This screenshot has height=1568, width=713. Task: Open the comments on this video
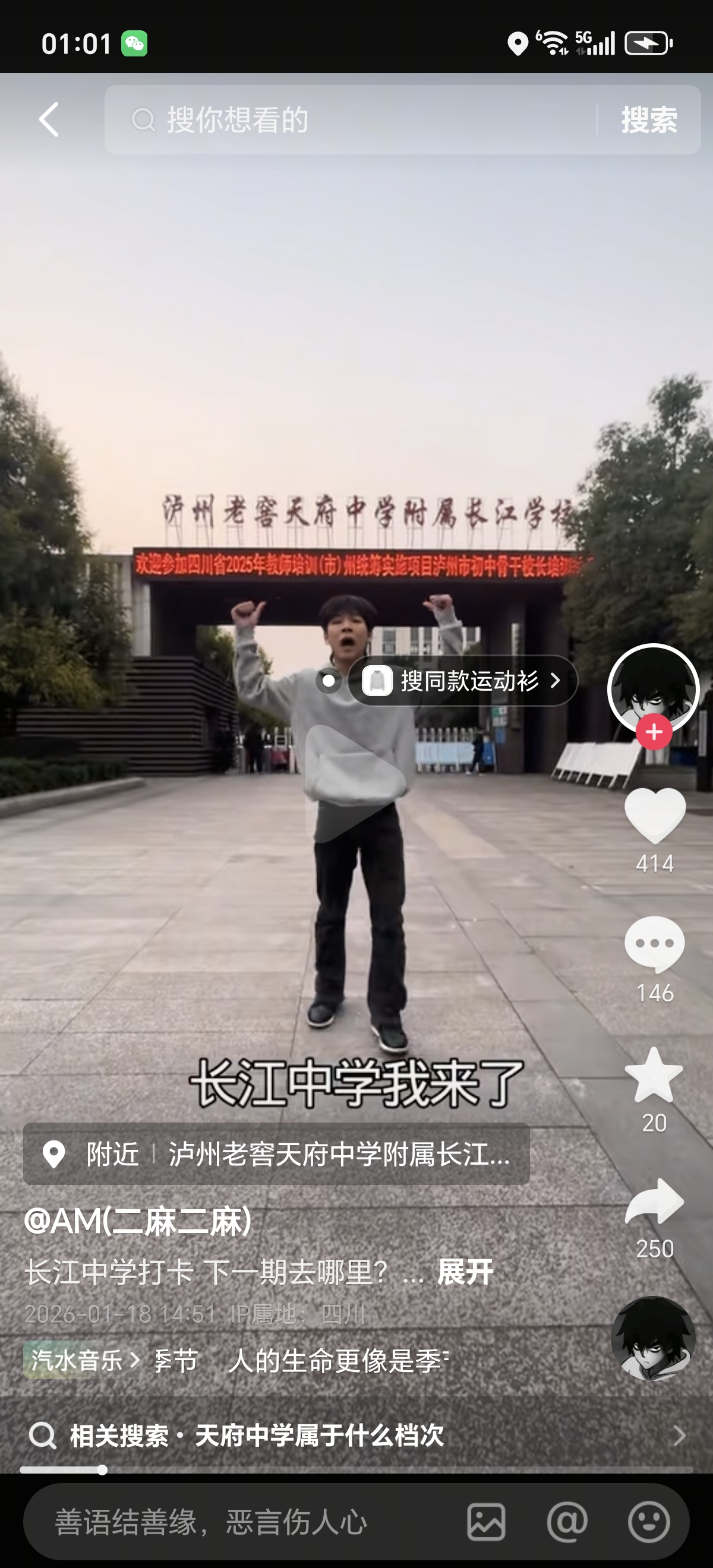655,944
